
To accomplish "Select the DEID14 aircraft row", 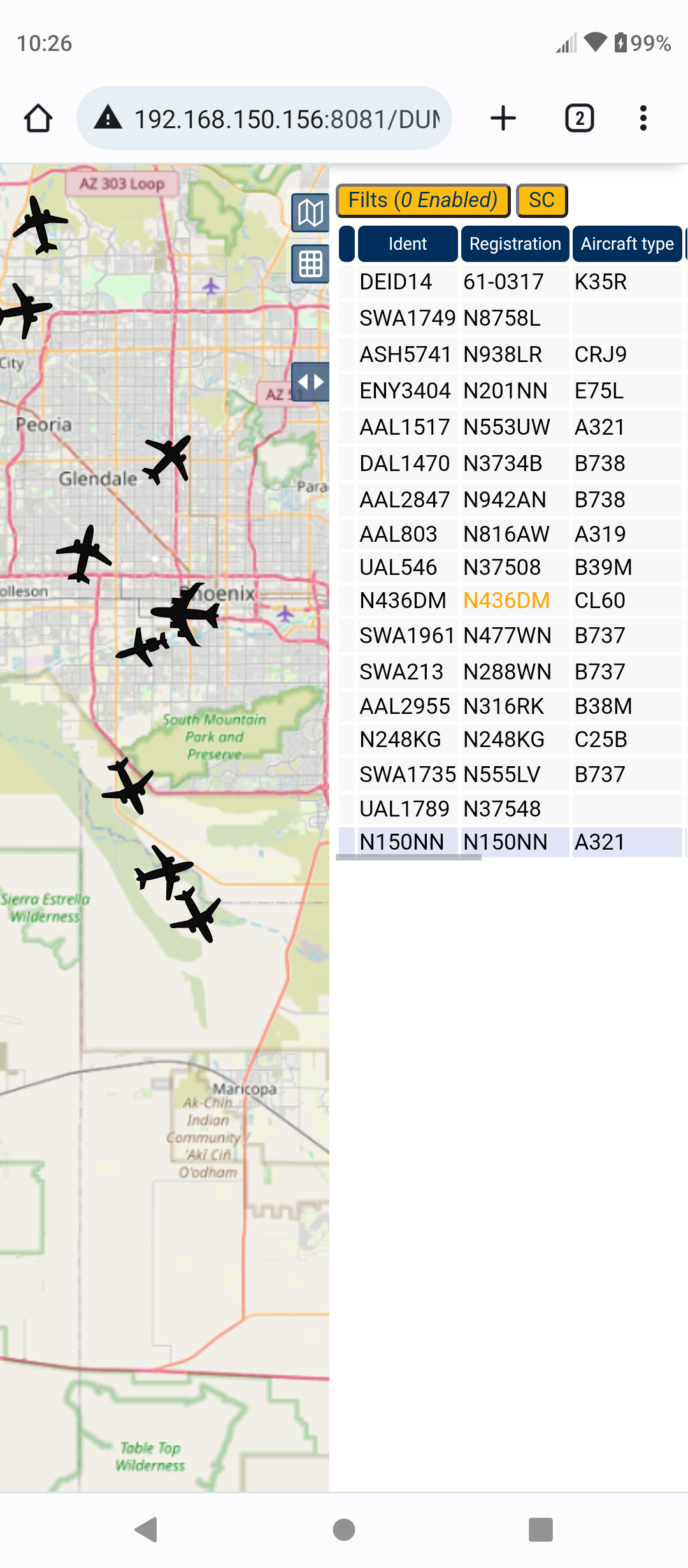I will coord(510,282).
